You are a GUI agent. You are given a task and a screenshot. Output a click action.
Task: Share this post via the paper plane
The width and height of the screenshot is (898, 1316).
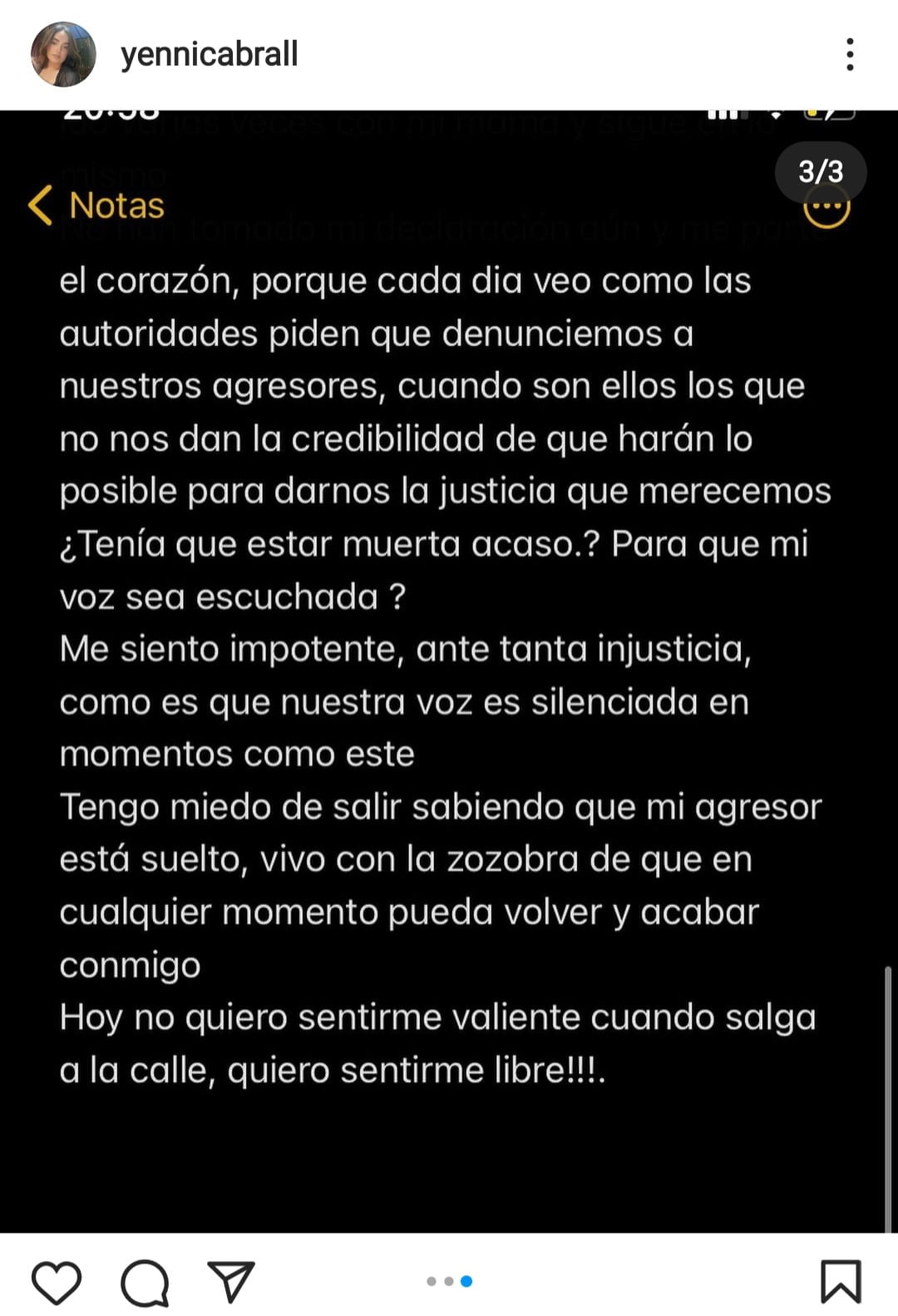click(230, 1281)
